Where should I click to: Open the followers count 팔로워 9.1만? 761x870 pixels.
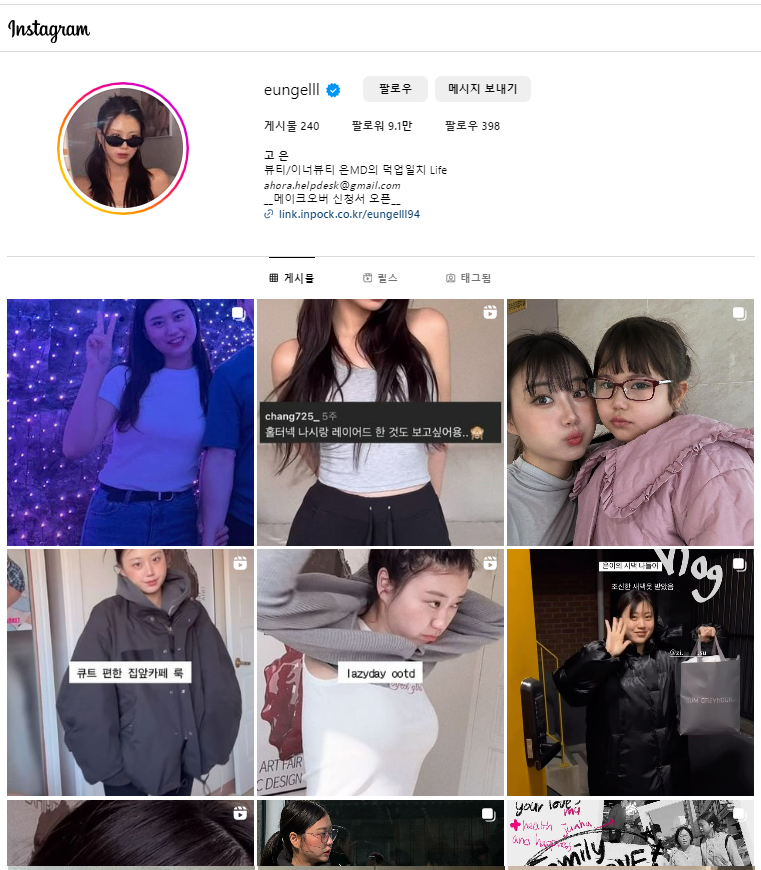click(382, 126)
